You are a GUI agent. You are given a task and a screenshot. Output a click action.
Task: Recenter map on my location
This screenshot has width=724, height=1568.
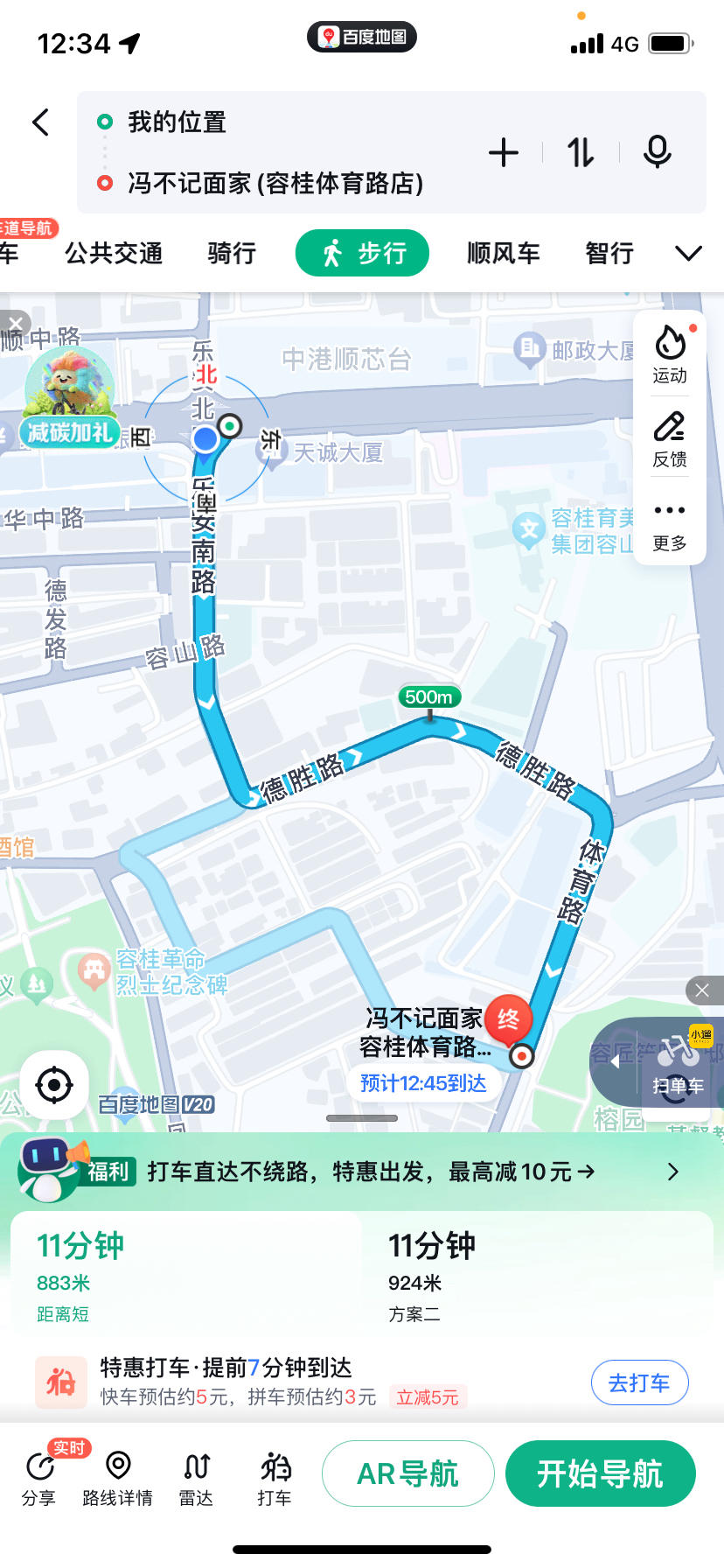[54, 1085]
